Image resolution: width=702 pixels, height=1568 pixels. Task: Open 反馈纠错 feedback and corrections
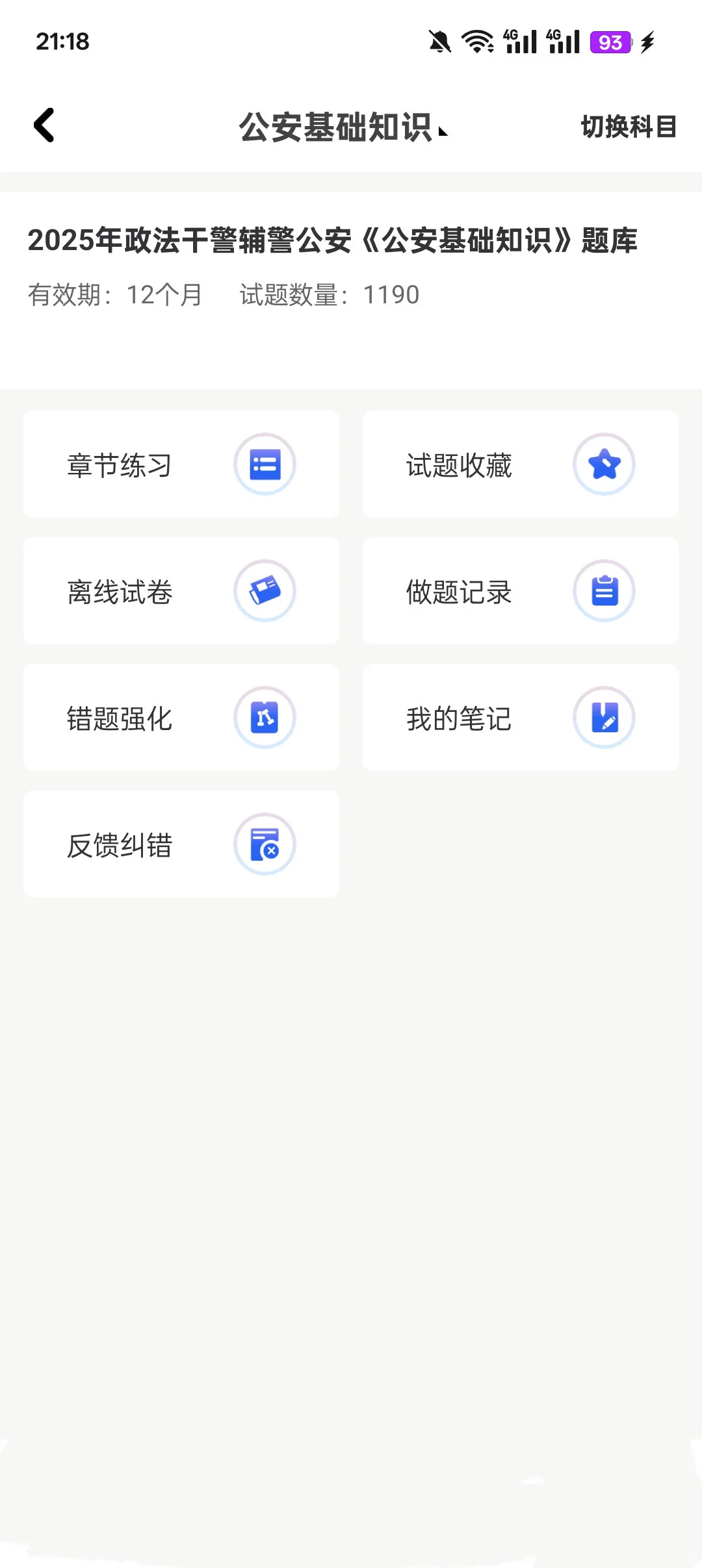[181, 844]
